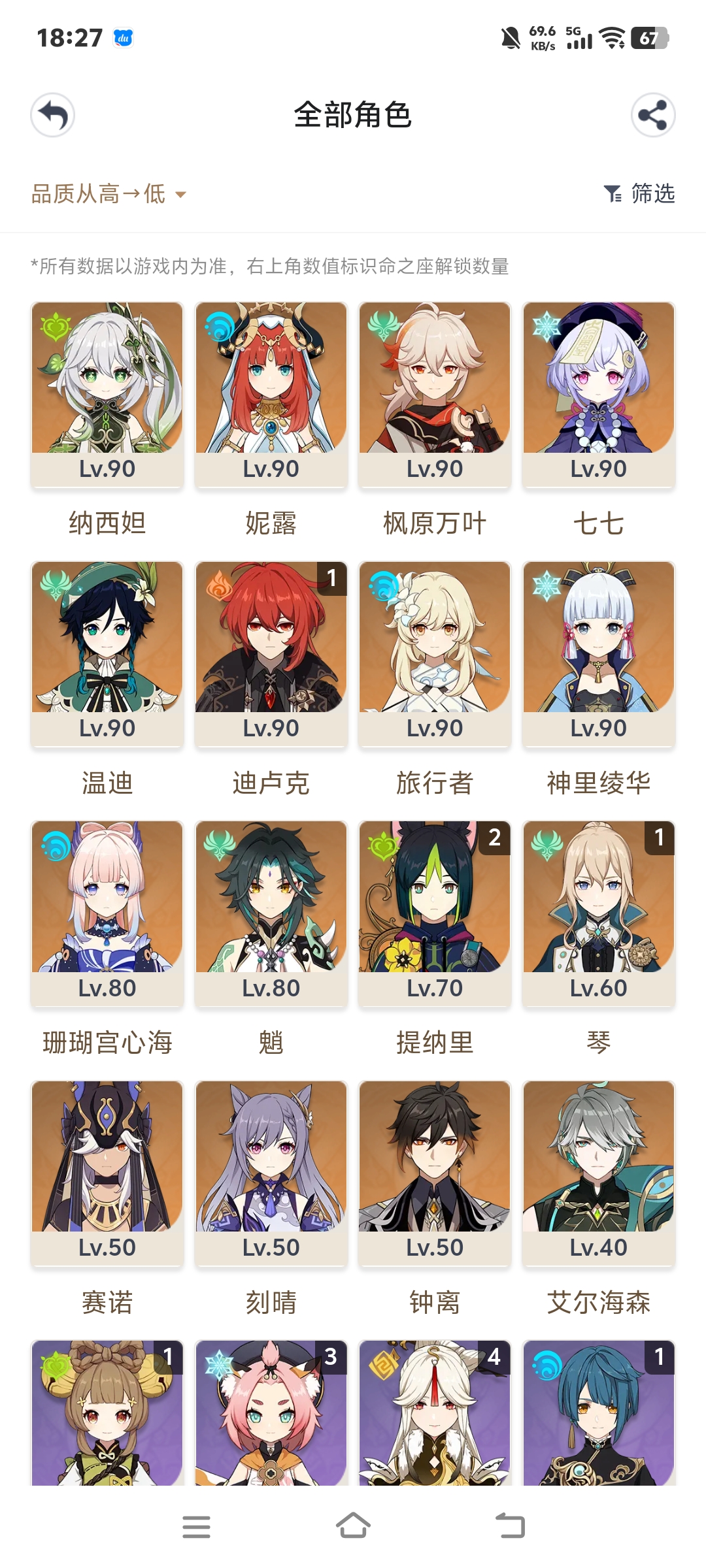Go back using the top-left arrow
The width and height of the screenshot is (706, 1568).
click(x=53, y=116)
